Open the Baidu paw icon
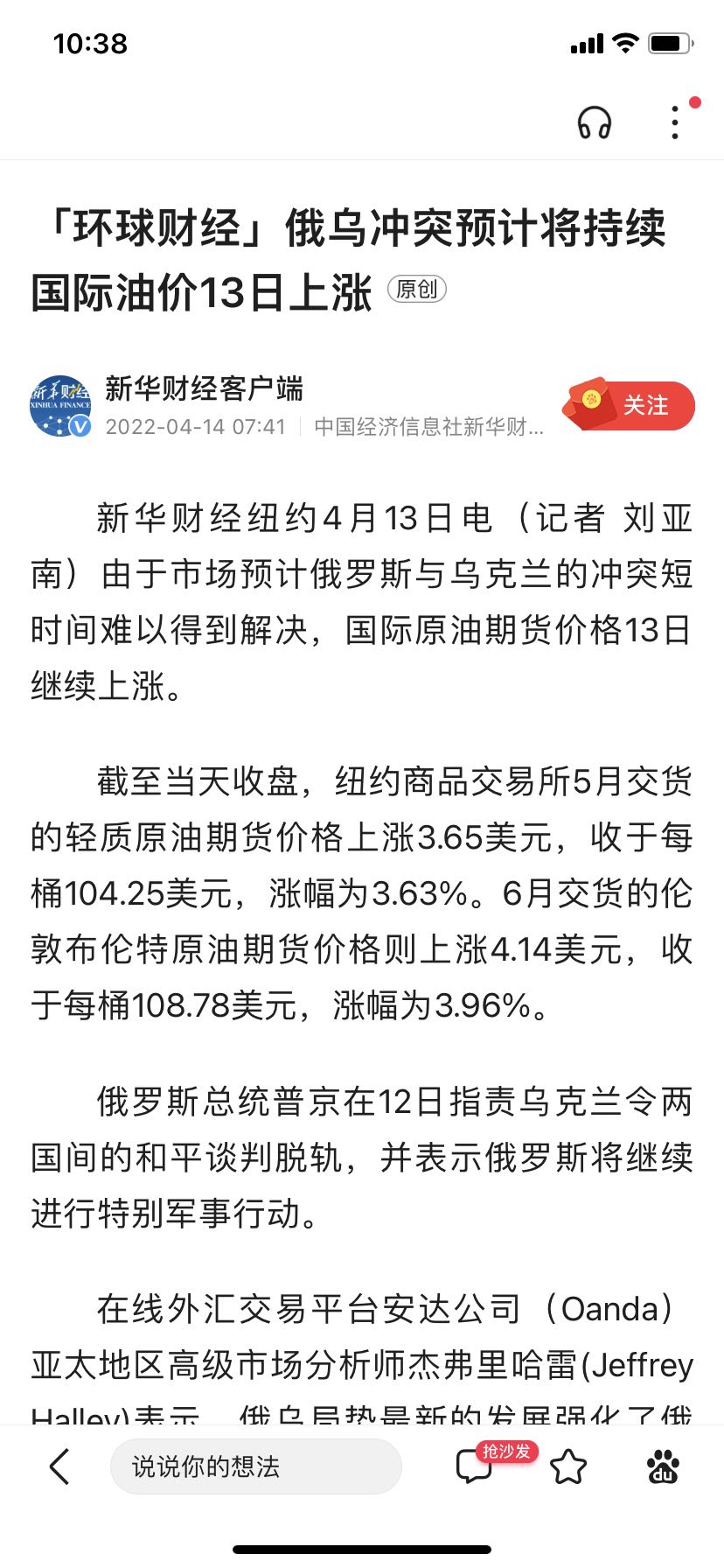The width and height of the screenshot is (724, 1568). (663, 1466)
